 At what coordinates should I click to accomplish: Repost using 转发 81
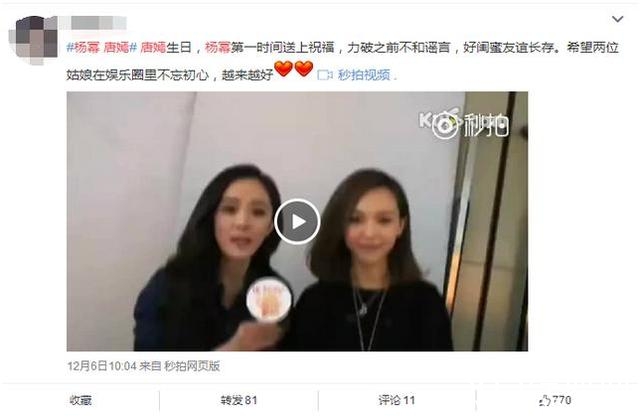coord(239,401)
